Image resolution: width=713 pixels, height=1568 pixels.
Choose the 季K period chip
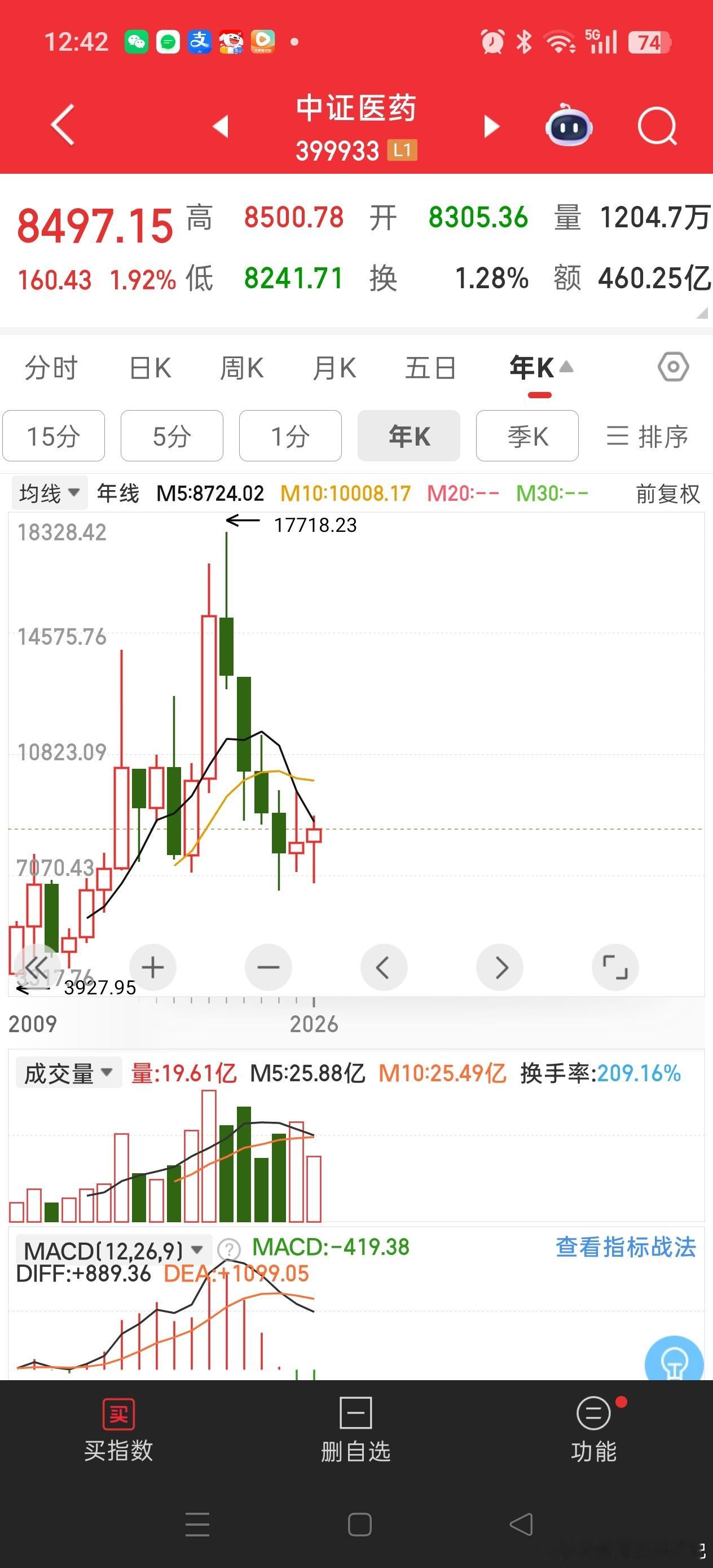[x=527, y=436]
